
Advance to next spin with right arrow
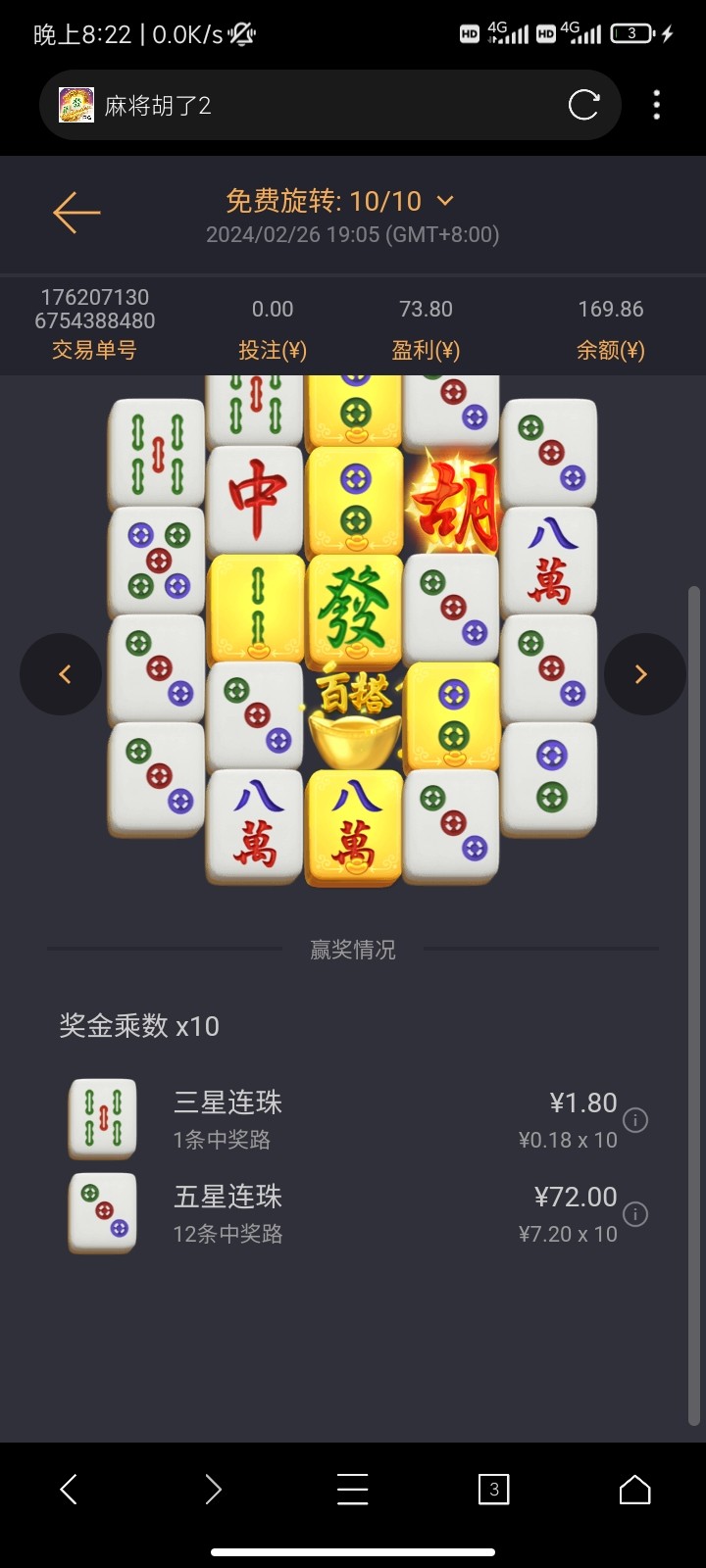(x=644, y=673)
